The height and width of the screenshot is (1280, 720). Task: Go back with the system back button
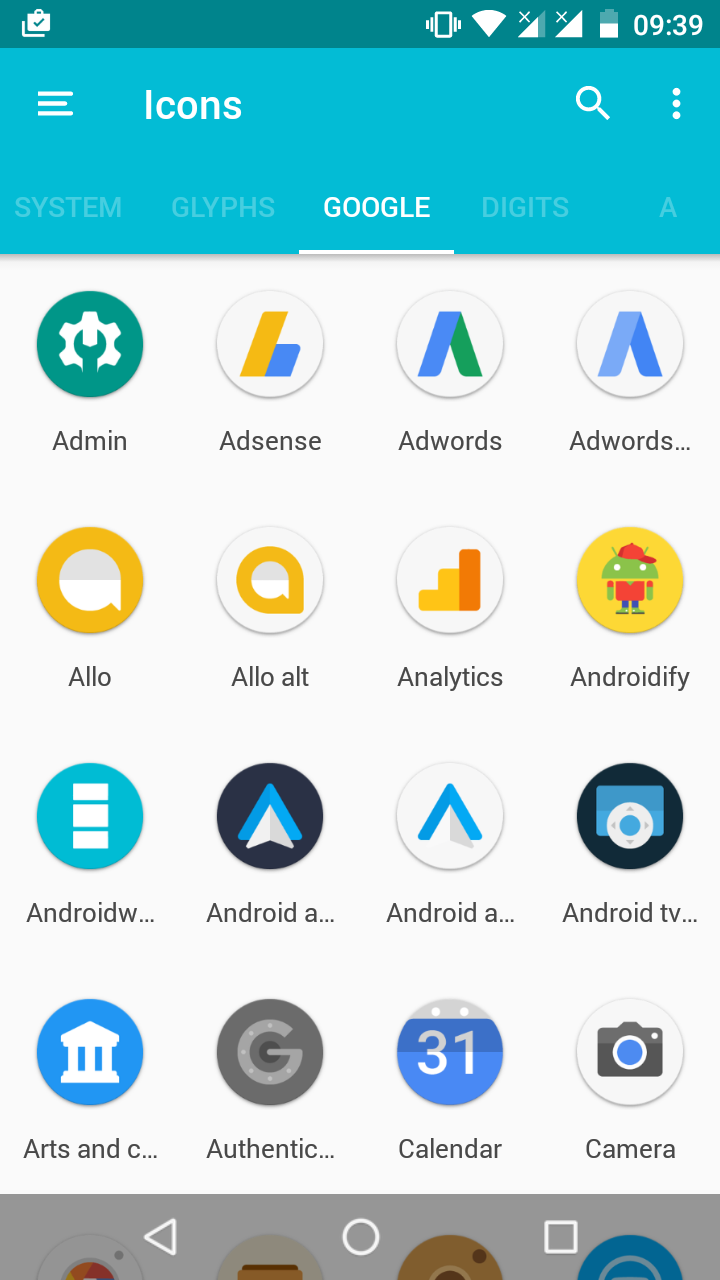pyautogui.click(x=161, y=1237)
